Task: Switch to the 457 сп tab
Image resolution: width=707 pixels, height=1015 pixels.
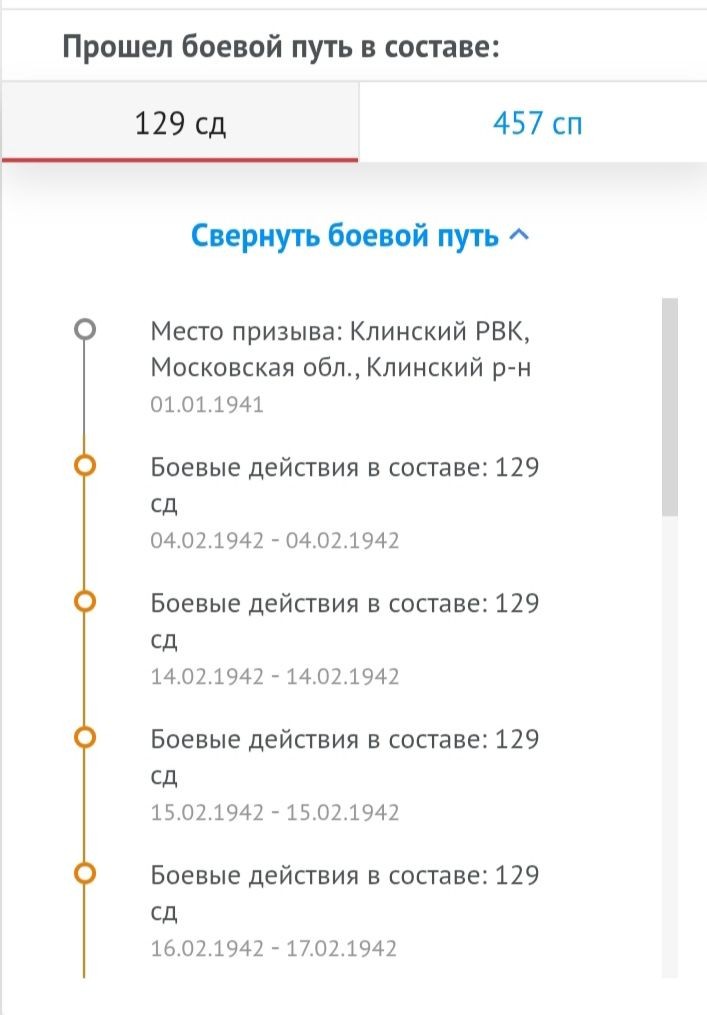Action: tap(537, 124)
